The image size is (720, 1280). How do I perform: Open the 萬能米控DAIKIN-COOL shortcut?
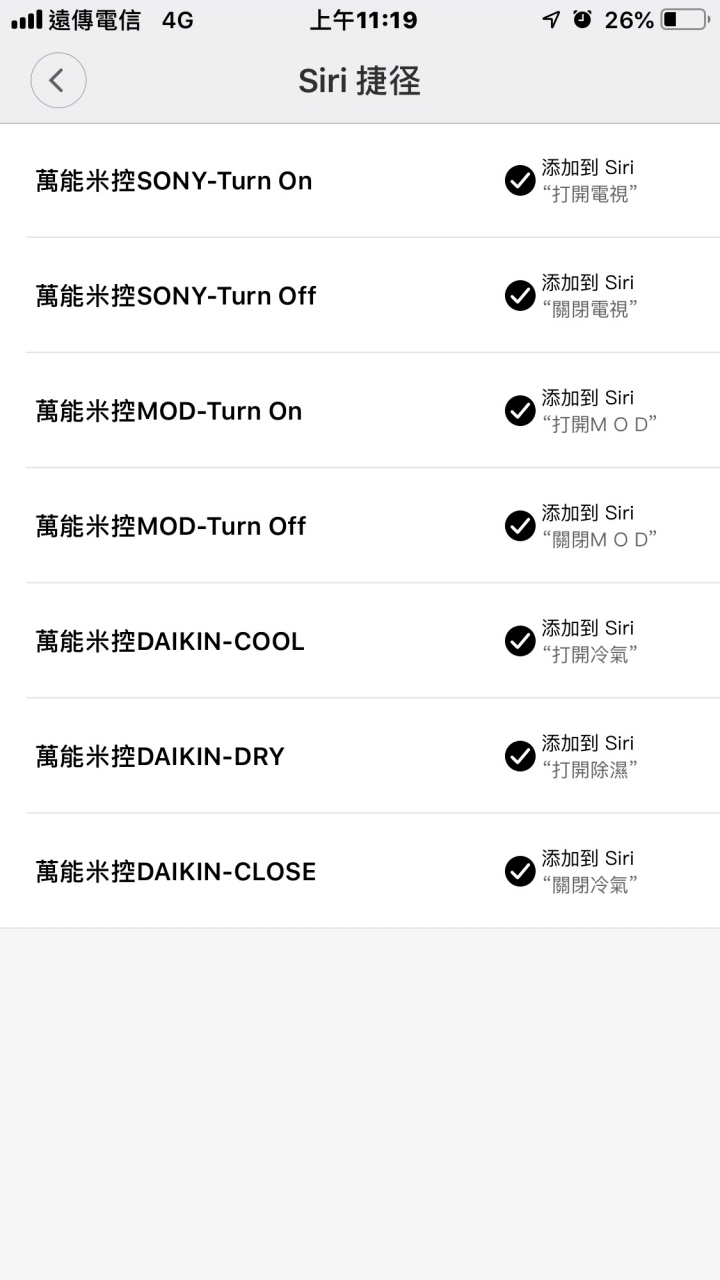(360, 640)
